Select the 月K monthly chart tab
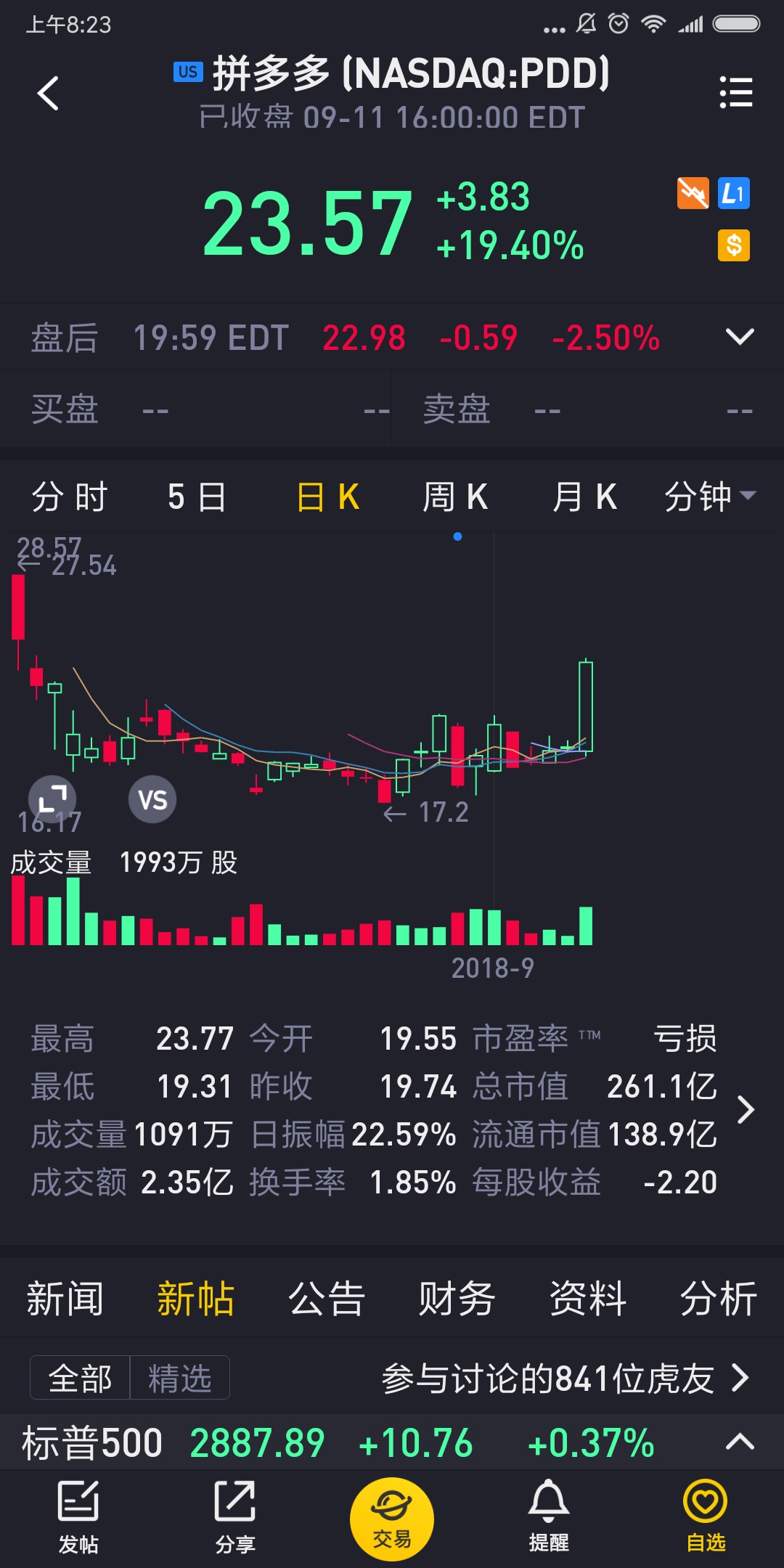The height and width of the screenshot is (1568, 784). click(x=584, y=497)
